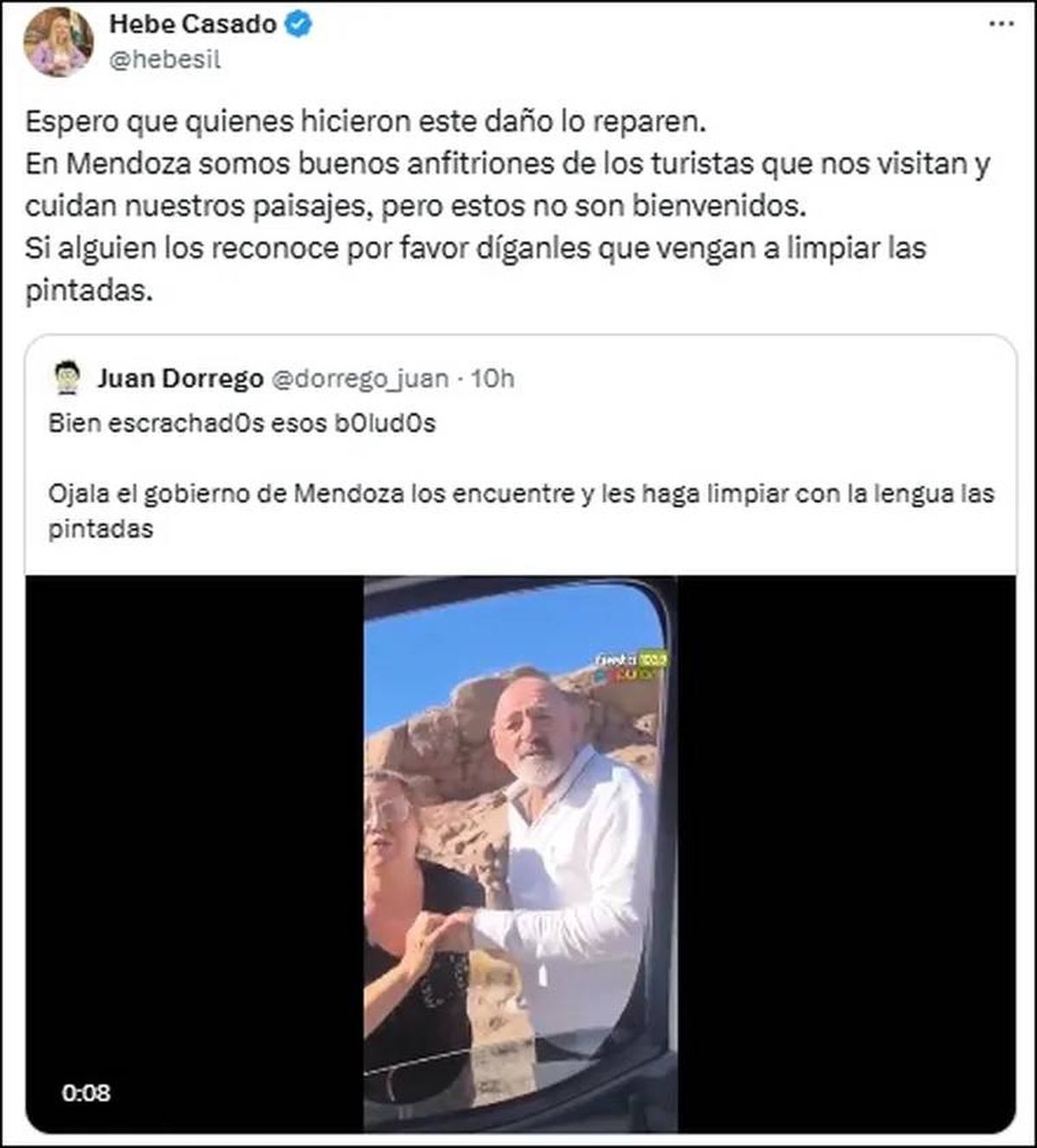1037x1148 pixels.
Task: Open Hebe Casado's profile picture
Action: [x=58, y=42]
